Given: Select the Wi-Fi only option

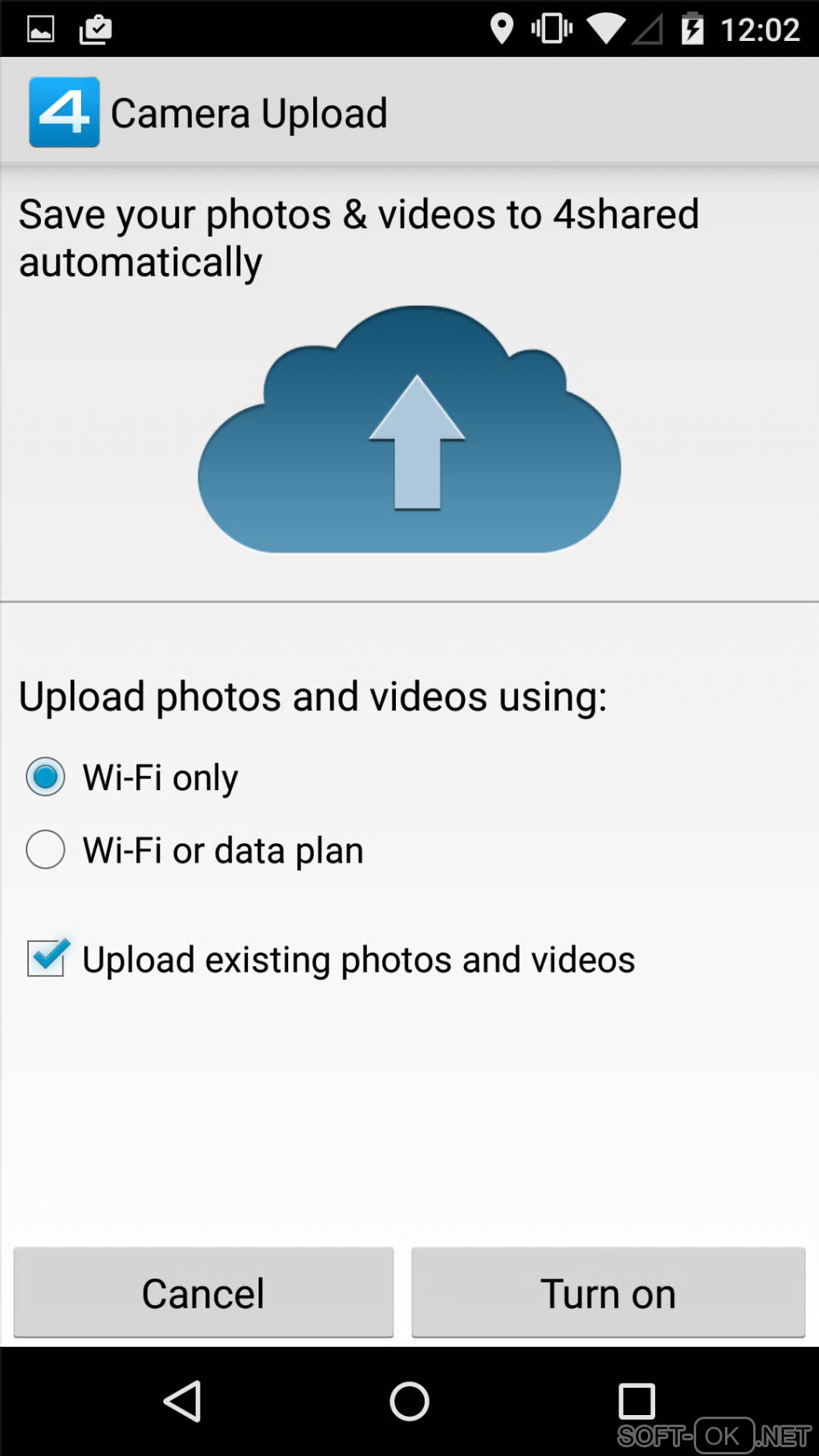Looking at the screenshot, I should 46,777.
